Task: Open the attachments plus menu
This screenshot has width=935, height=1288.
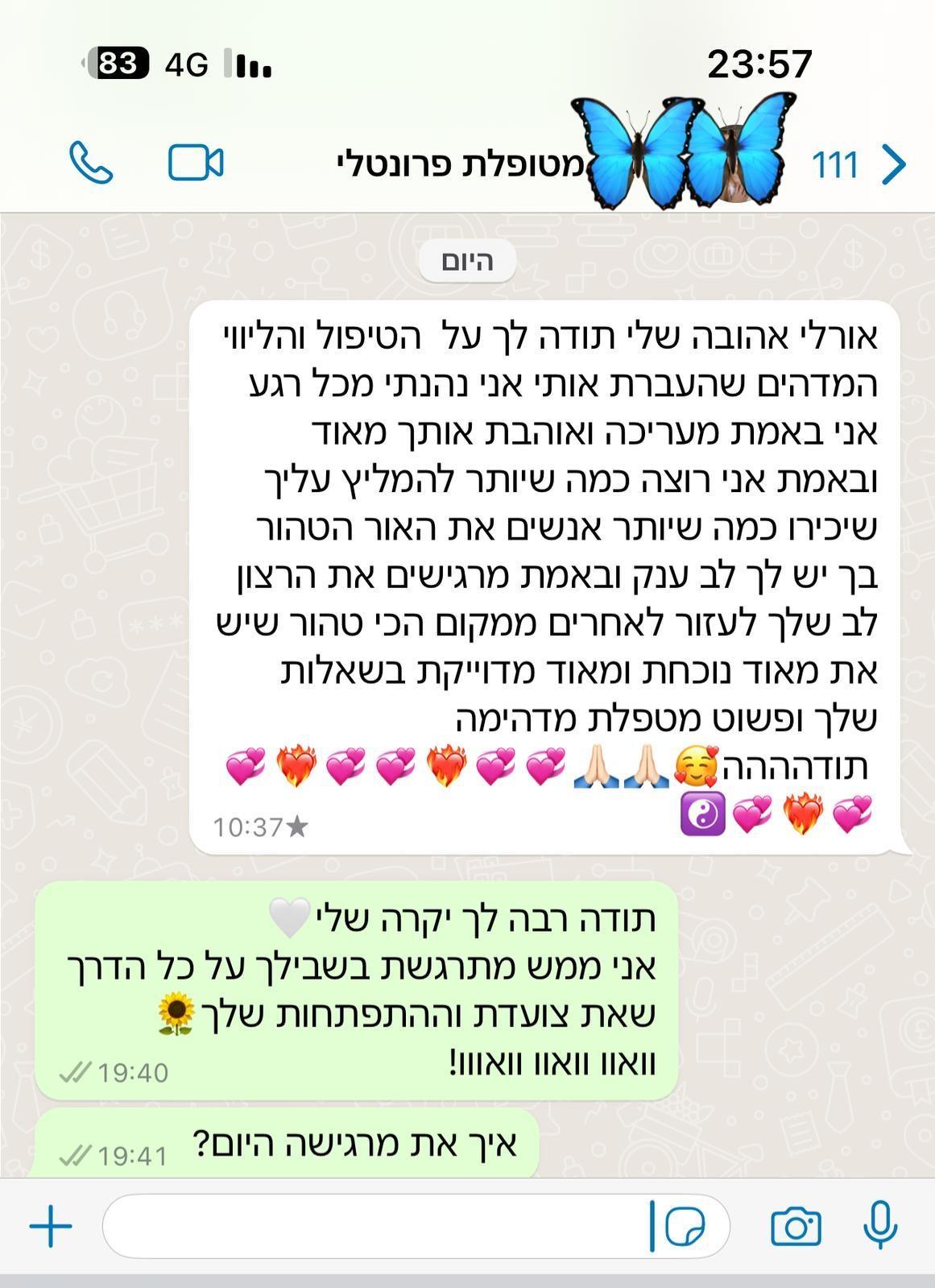Action: pos(51,1226)
